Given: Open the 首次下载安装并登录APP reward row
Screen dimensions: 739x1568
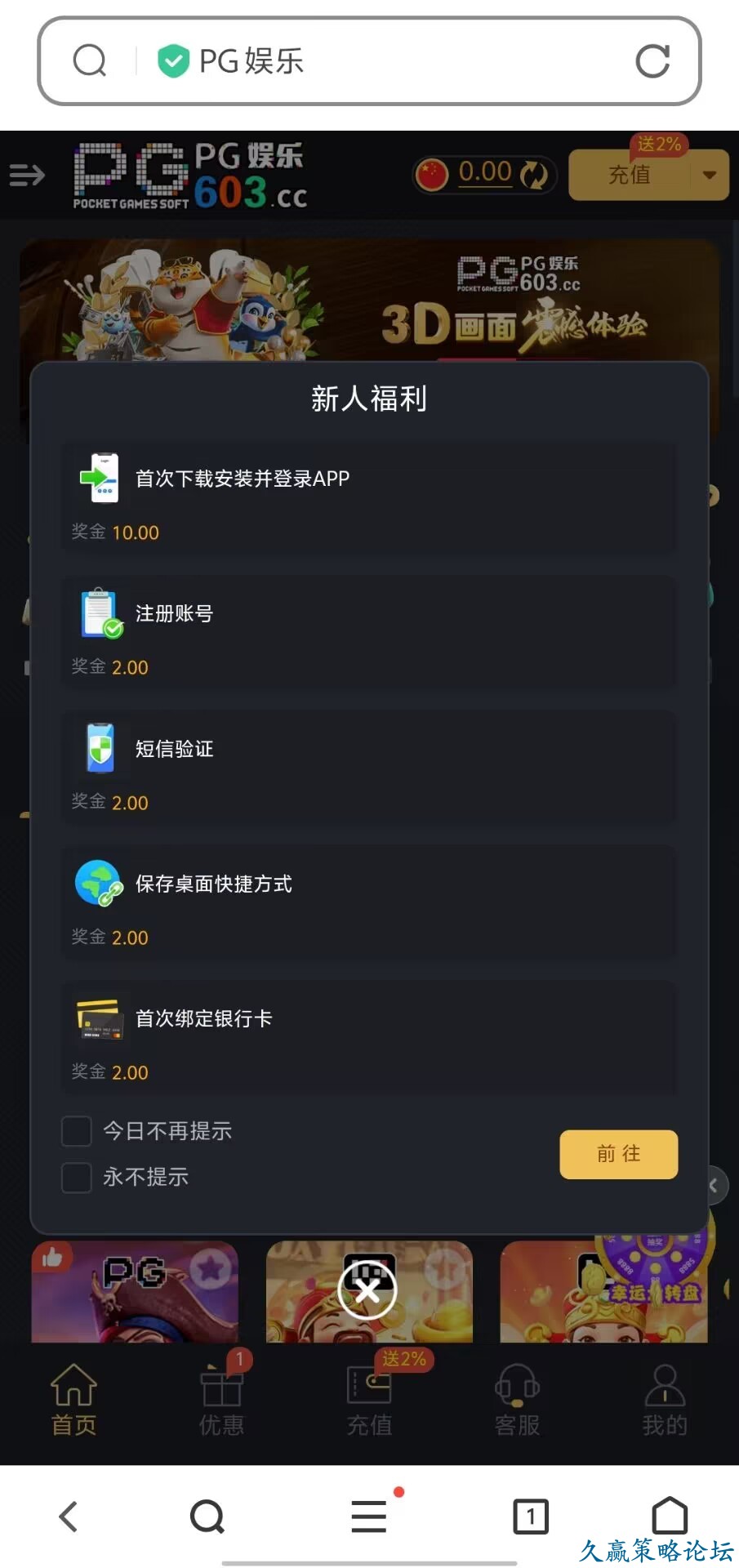Looking at the screenshot, I should [x=368, y=498].
